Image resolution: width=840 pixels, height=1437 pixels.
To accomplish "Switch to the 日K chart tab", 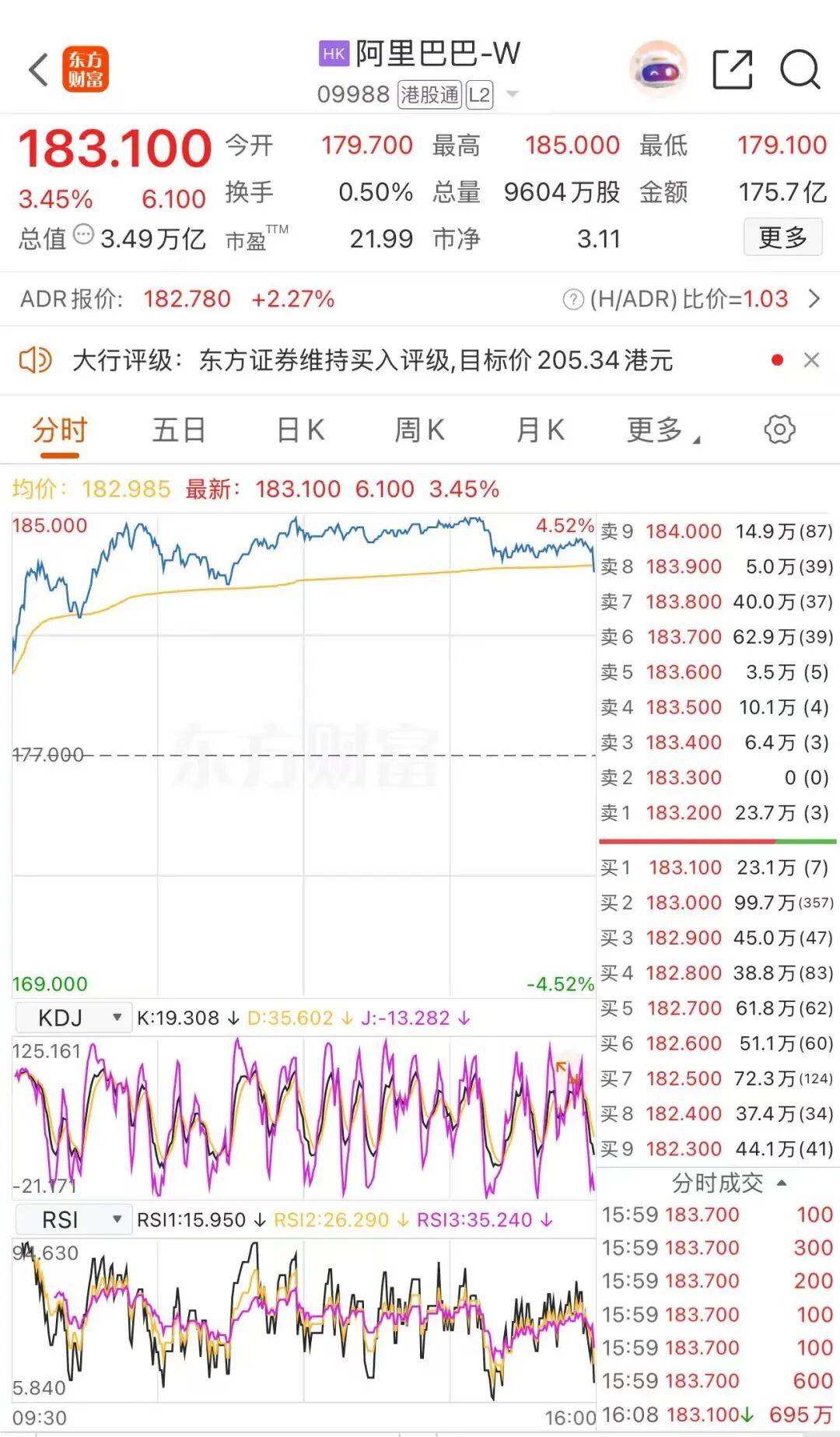I will pyautogui.click(x=300, y=430).
